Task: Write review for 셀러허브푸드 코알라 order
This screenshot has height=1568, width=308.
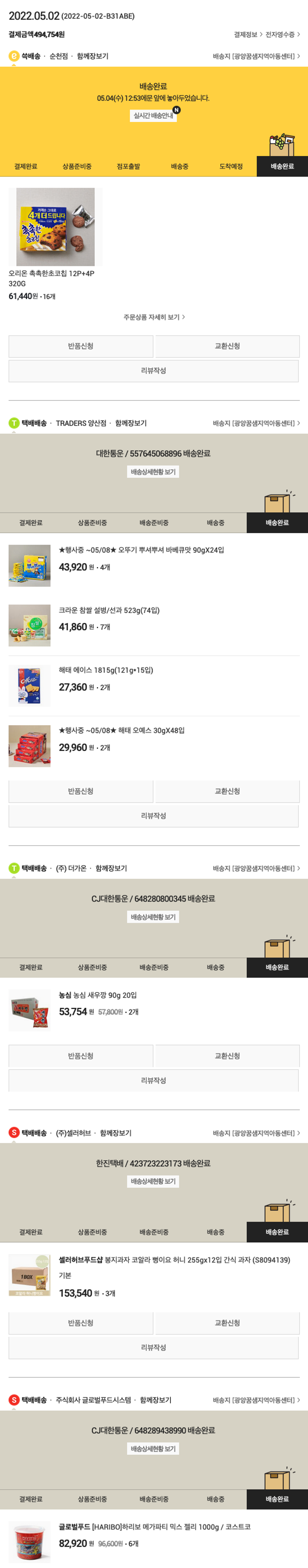Action: [154, 1348]
